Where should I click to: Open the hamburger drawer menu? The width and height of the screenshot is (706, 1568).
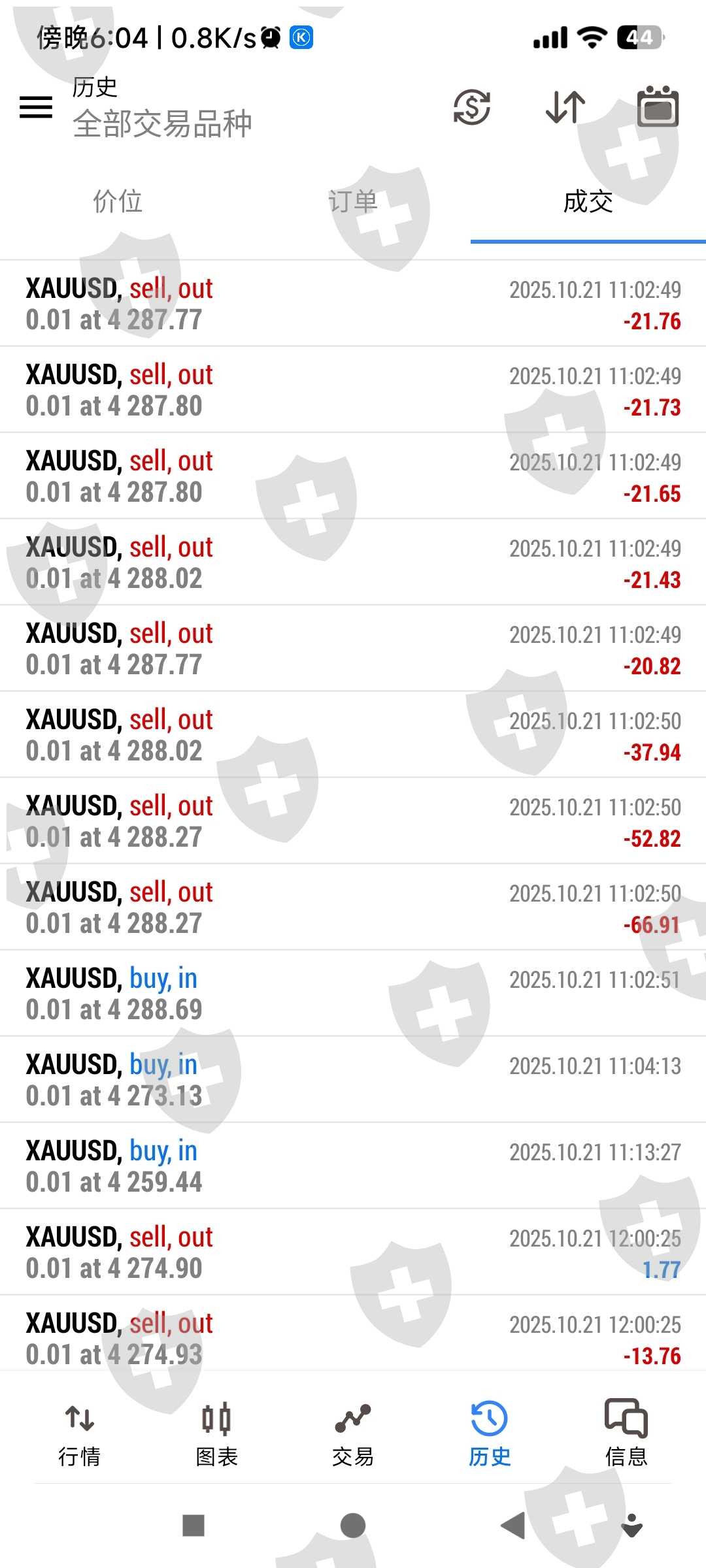36,107
